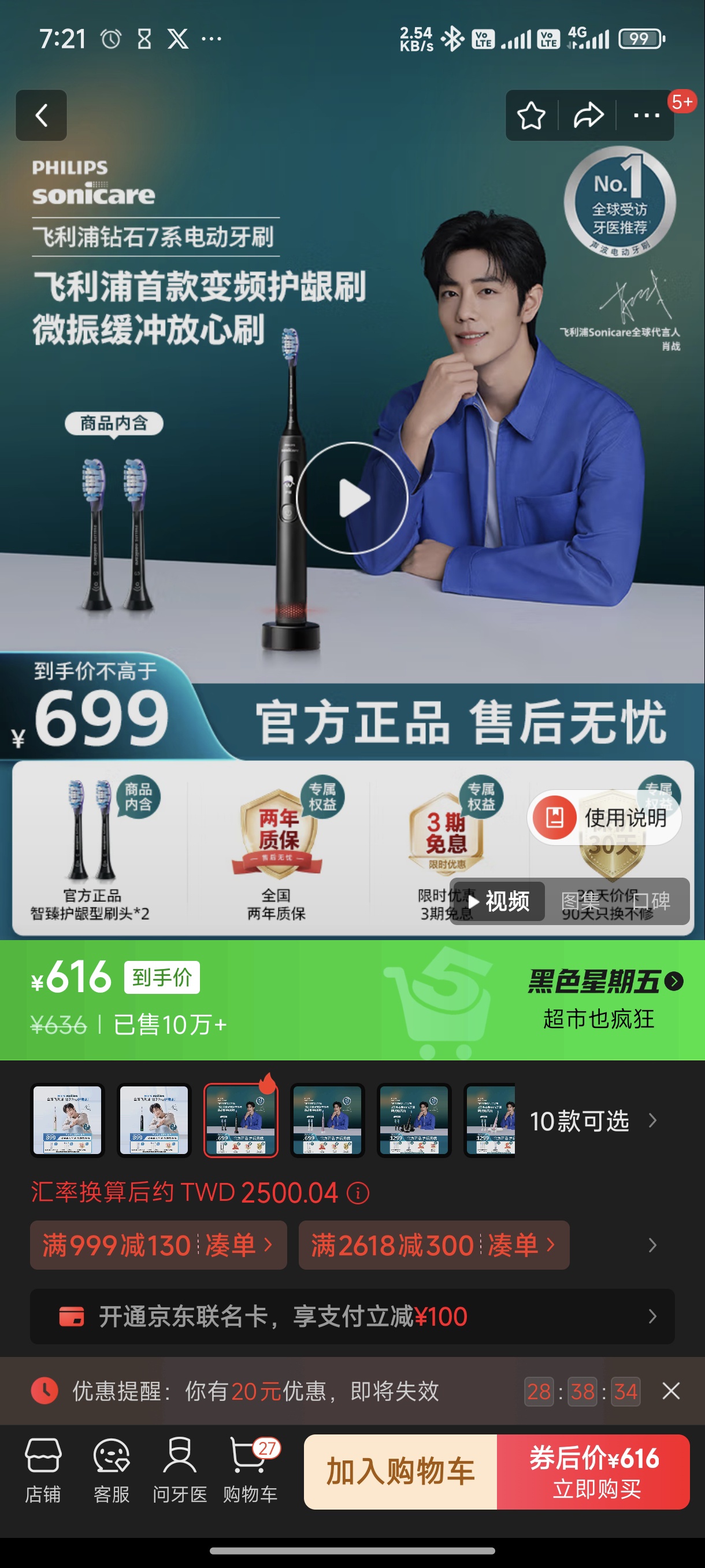This screenshot has height=1568, width=705.
Task: Play the product video
Action: (x=351, y=498)
